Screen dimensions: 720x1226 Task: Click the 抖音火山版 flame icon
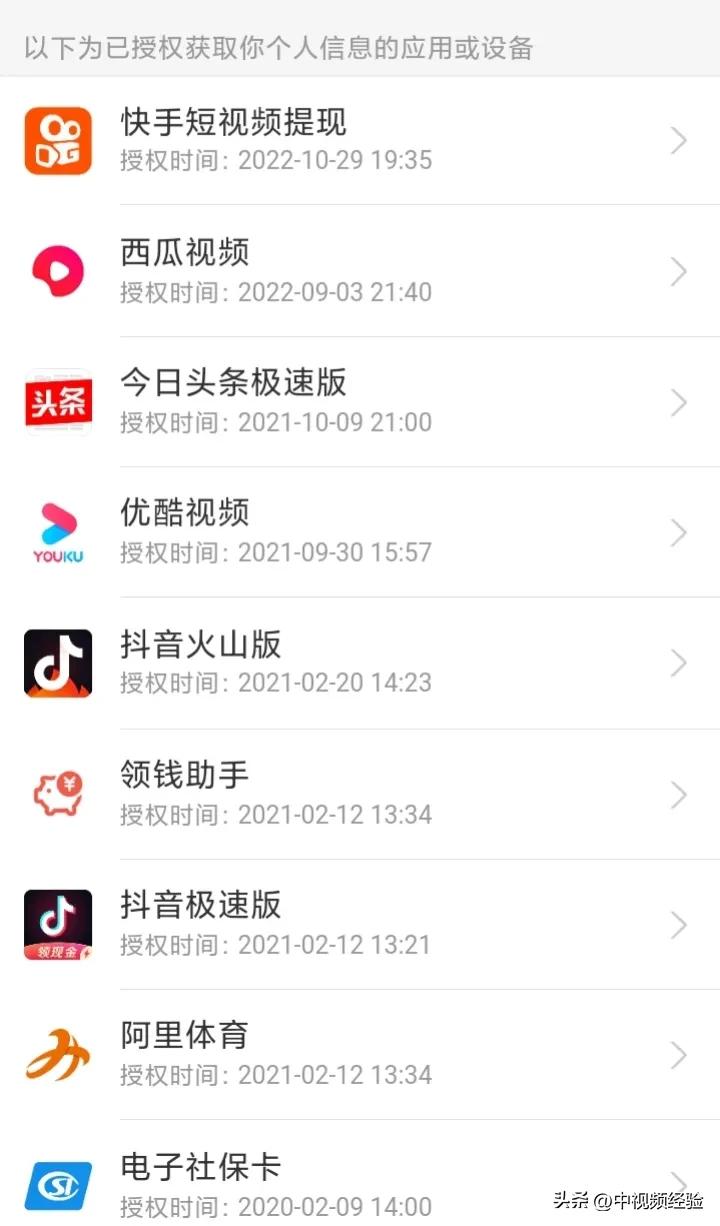57,662
